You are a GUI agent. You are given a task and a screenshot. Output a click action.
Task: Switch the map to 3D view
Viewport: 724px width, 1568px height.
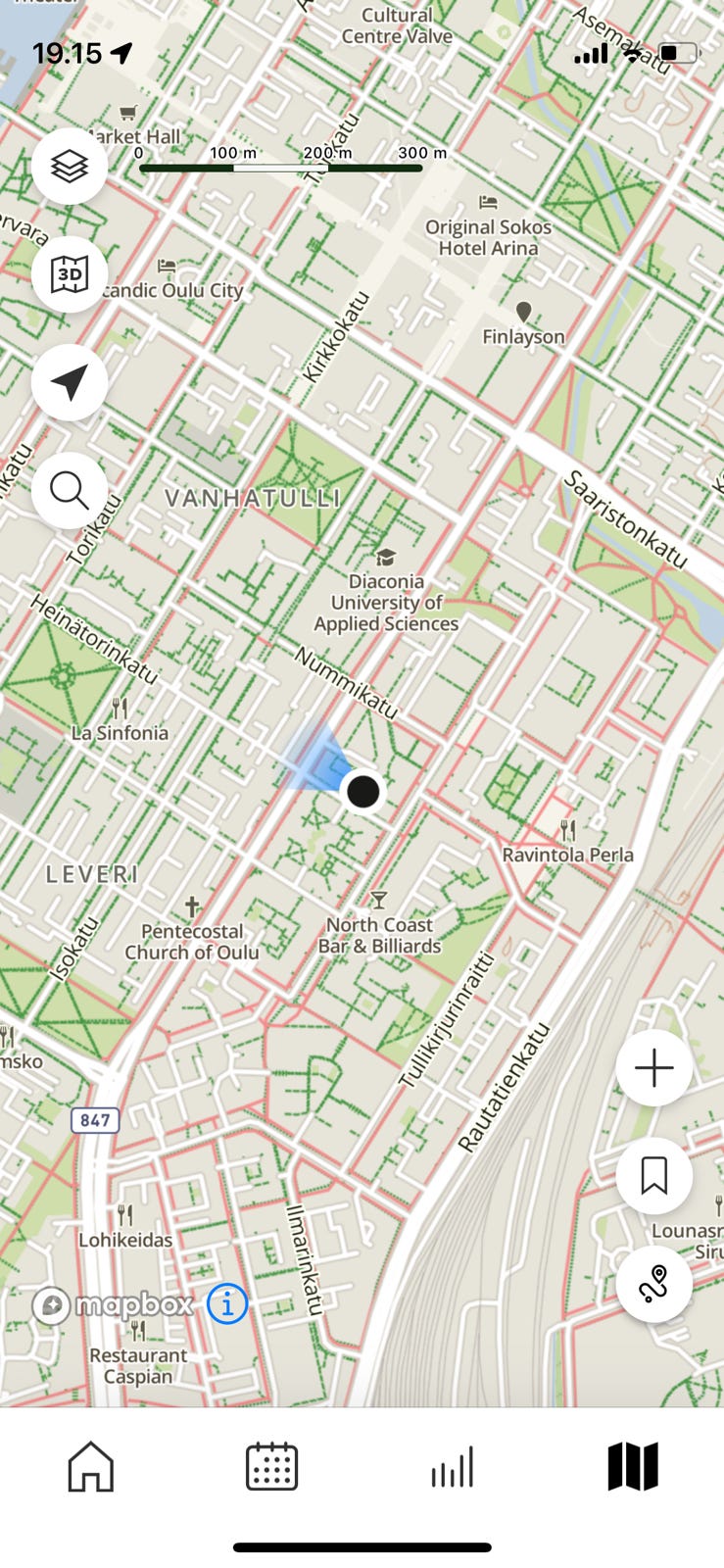(x=70, y=274)
